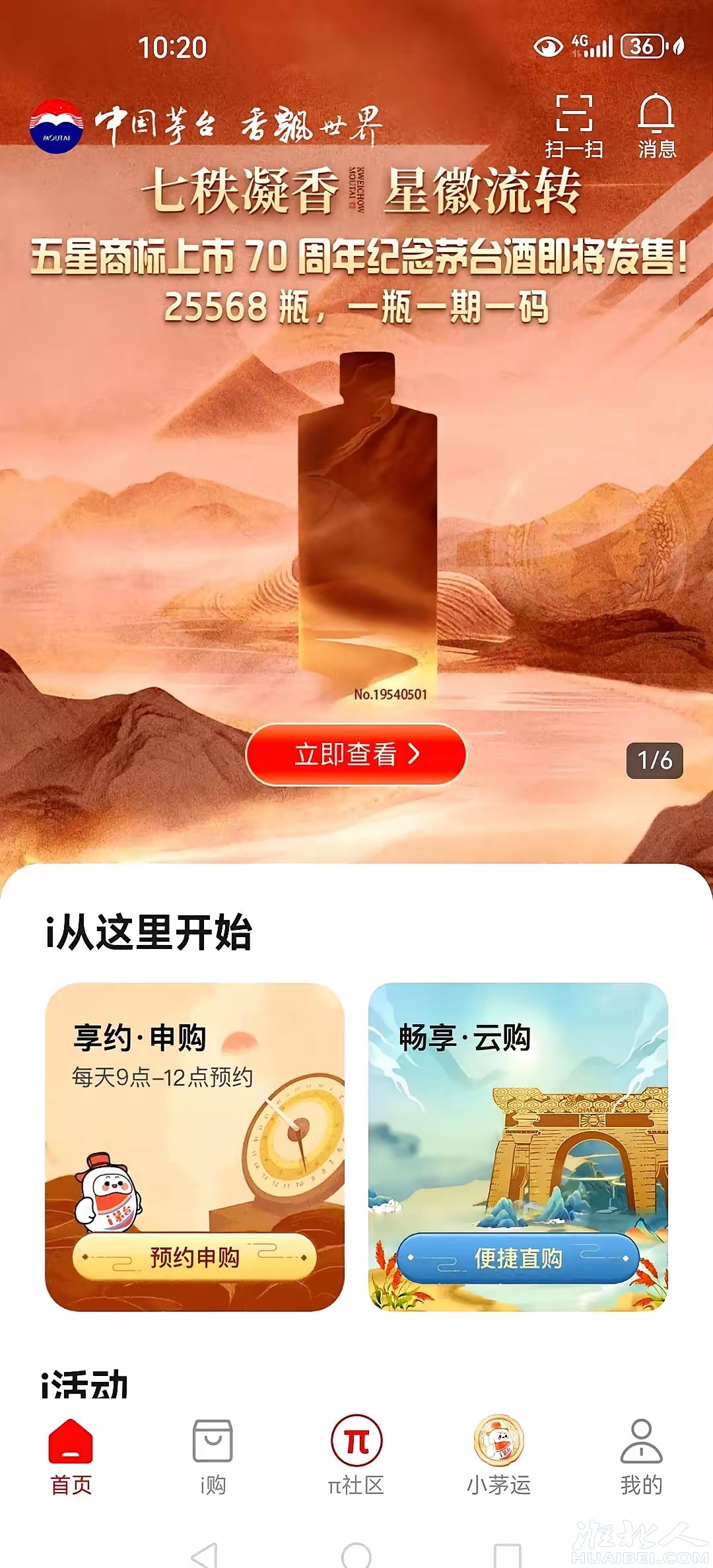Viewport: 713px width, 1568px height.
Task: Tap 预约申购 in the 享约·申购 card
Action: [x=194, y=1258]
